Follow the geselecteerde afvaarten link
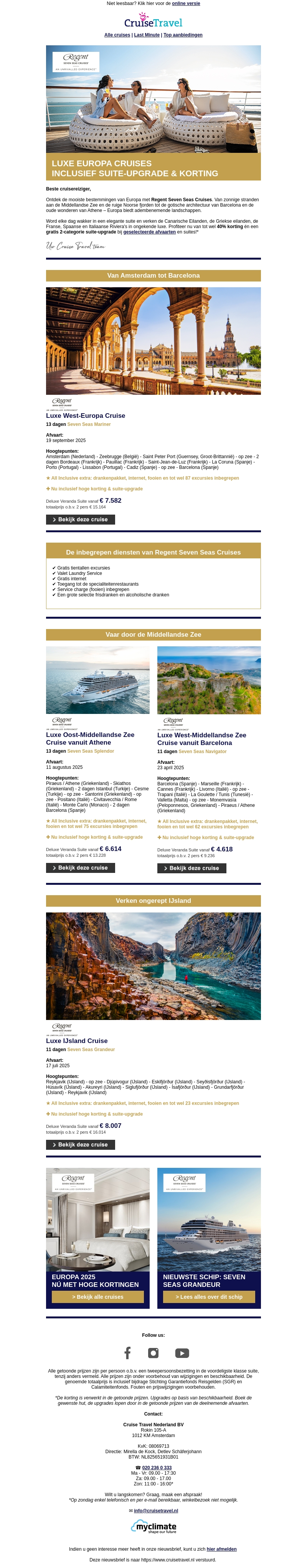Image resolution: width=307 pixels, height=1568 pixels. point(149,232)
